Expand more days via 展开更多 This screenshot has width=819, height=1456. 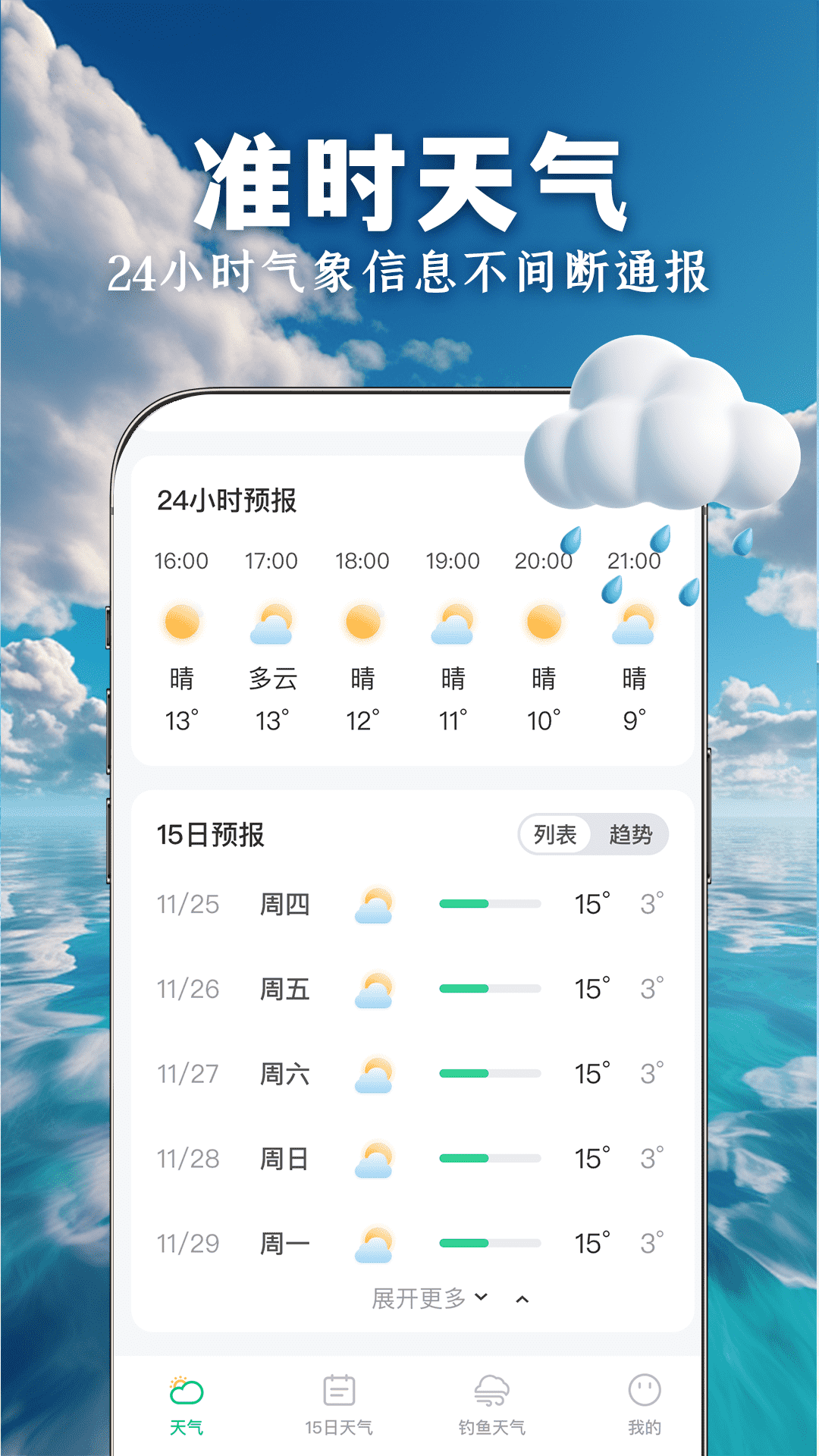point(417,1294)
